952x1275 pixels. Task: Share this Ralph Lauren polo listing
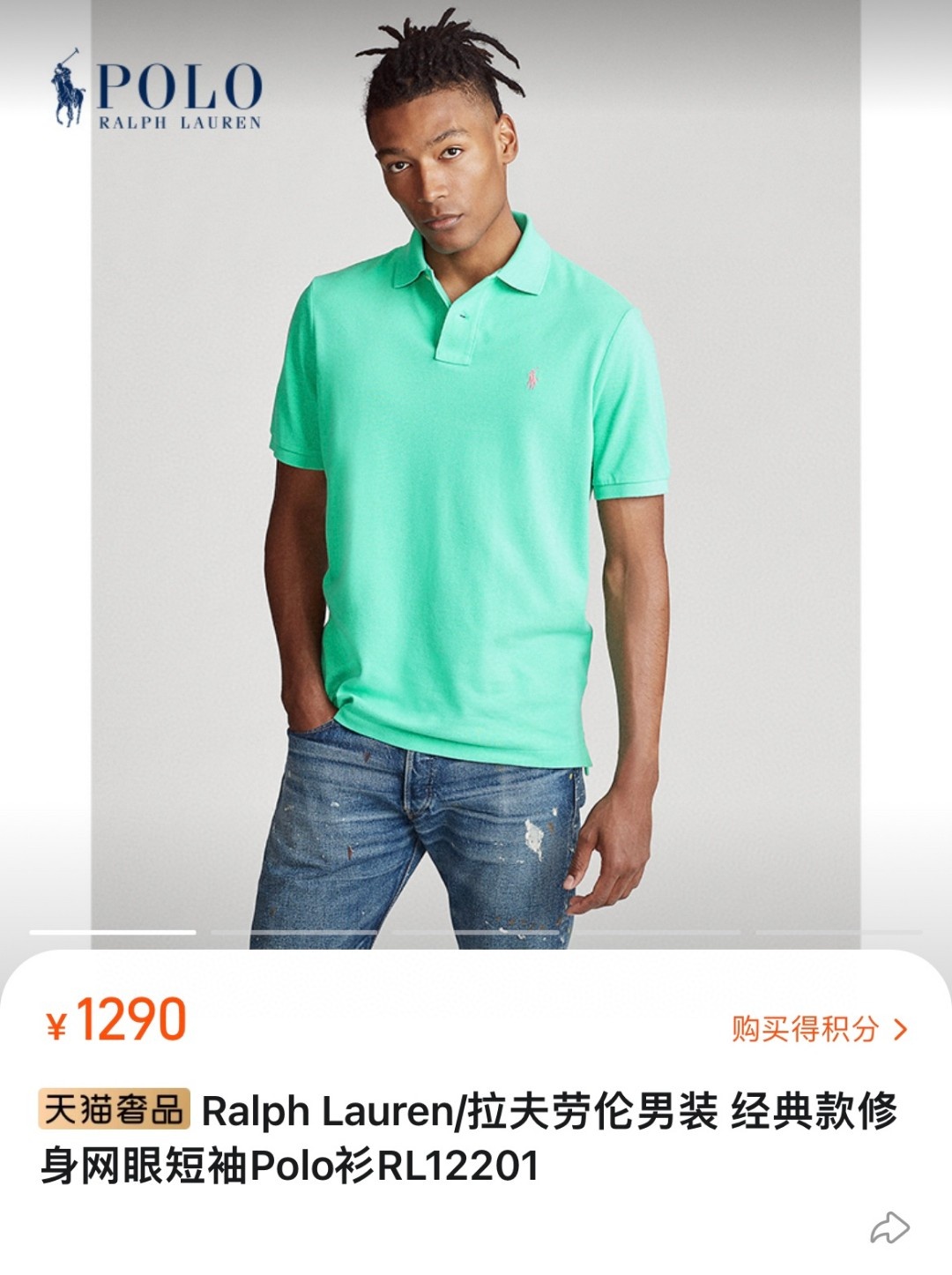tap(889, 1227)
